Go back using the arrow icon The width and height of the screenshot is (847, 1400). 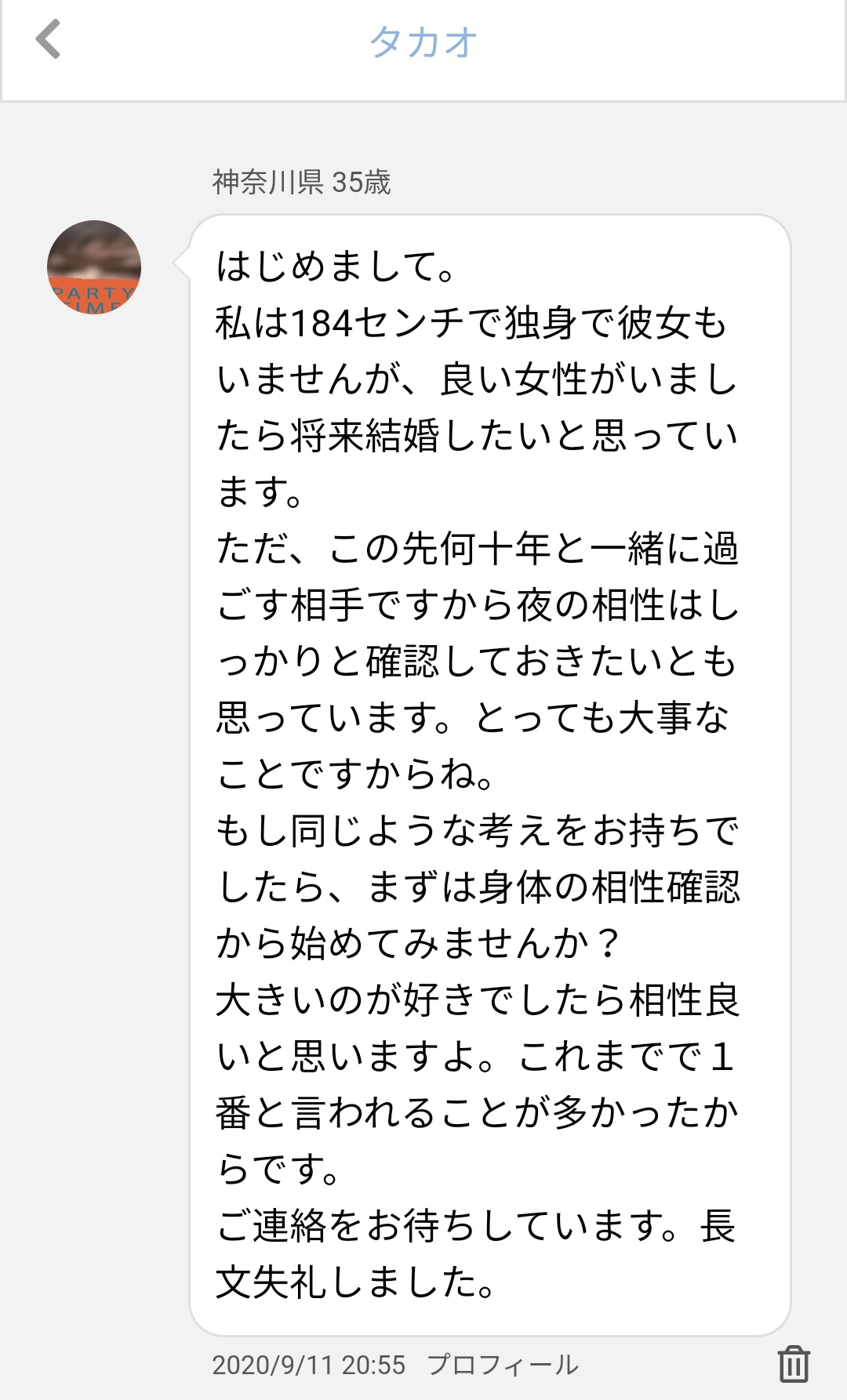tap(49, 40)
